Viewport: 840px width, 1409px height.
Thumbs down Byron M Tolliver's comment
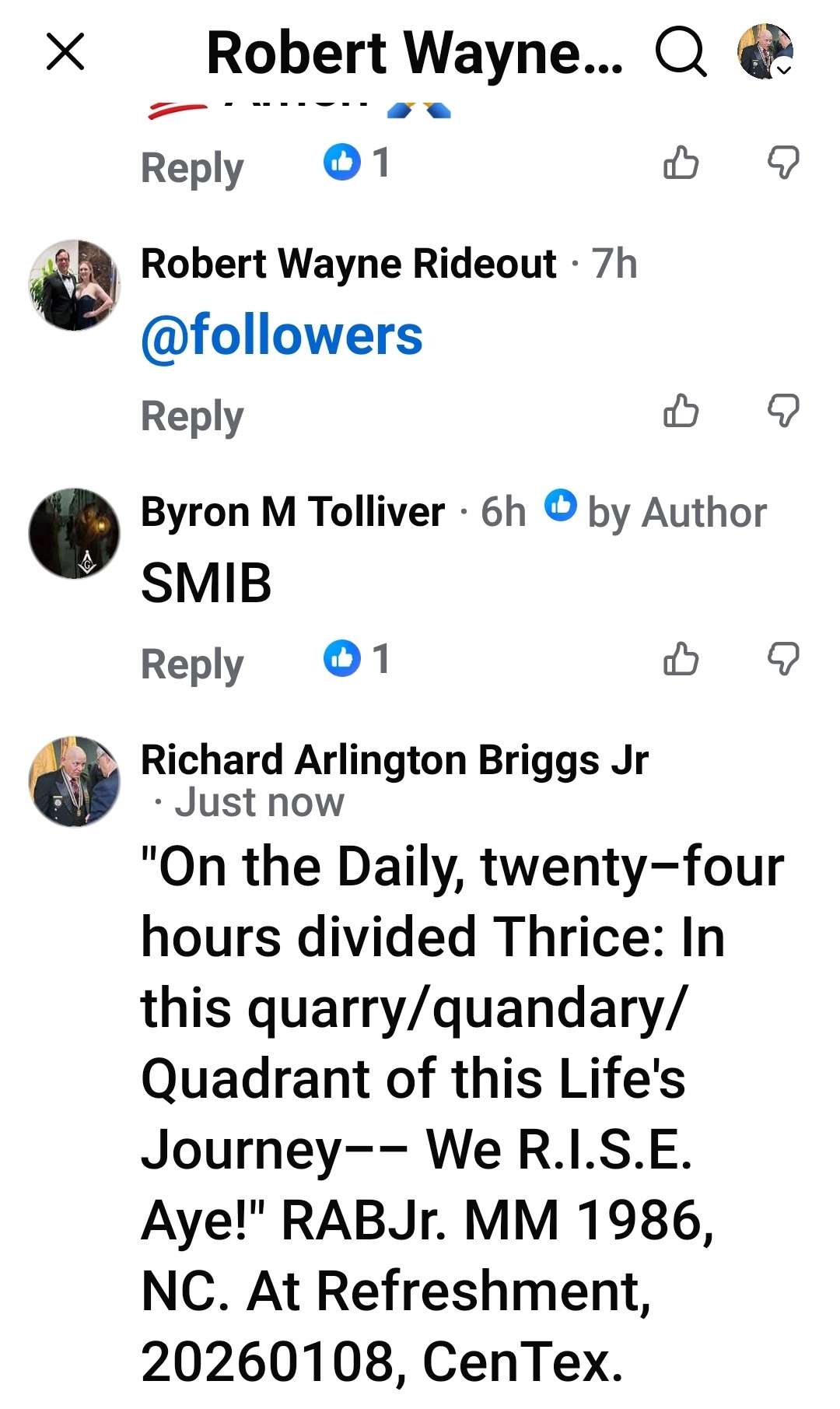click(783, 659)
